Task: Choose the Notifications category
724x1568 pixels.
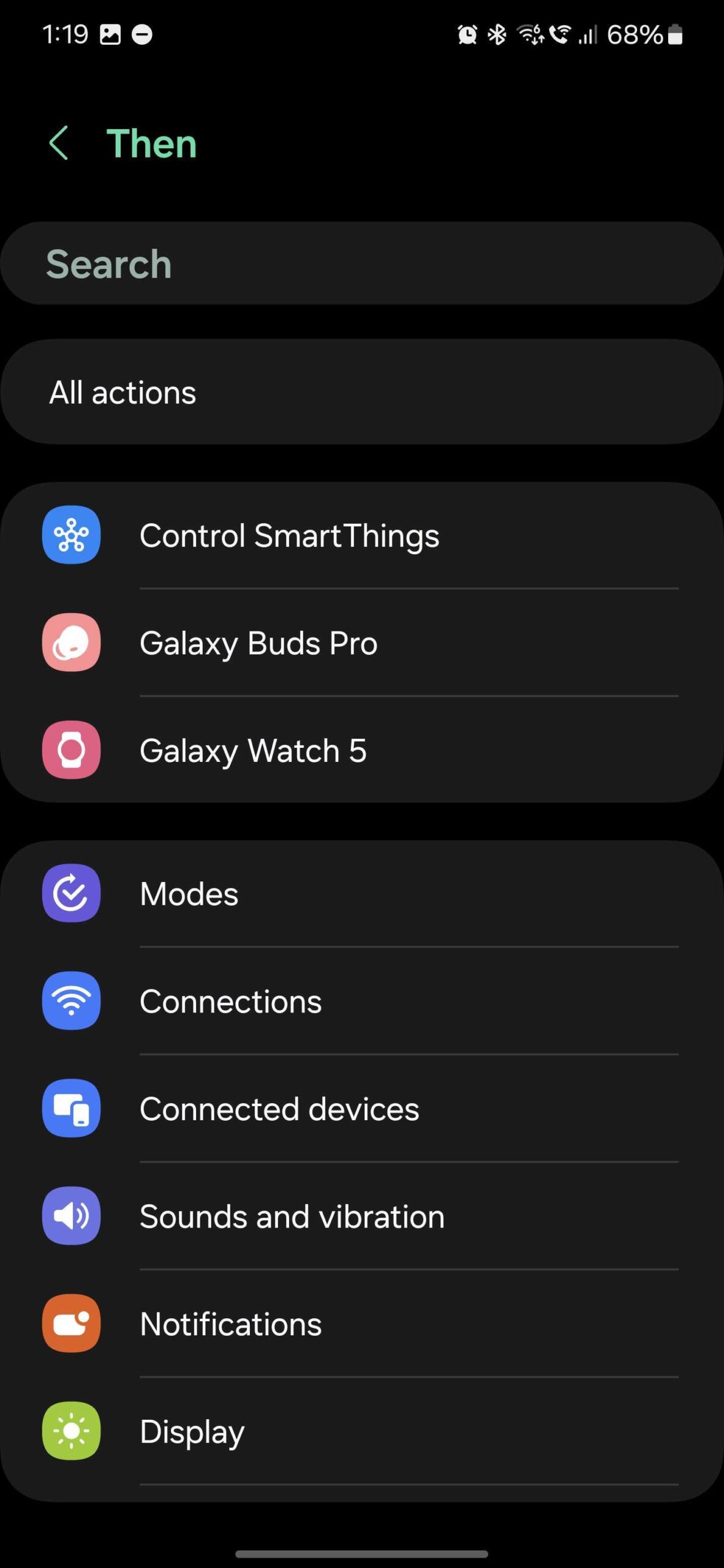Action: (361, 1324)
